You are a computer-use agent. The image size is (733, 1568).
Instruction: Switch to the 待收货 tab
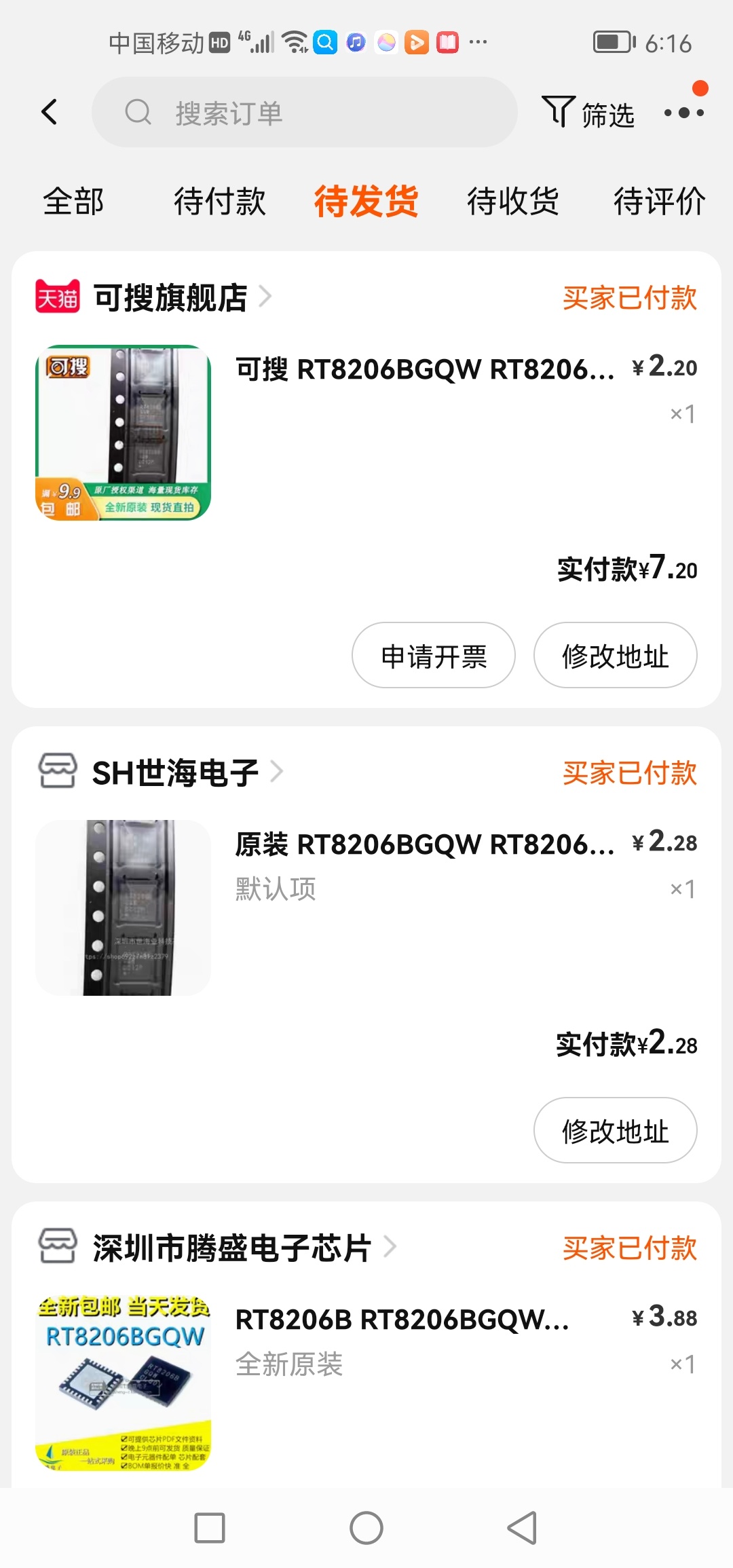(x=513, y=202)
